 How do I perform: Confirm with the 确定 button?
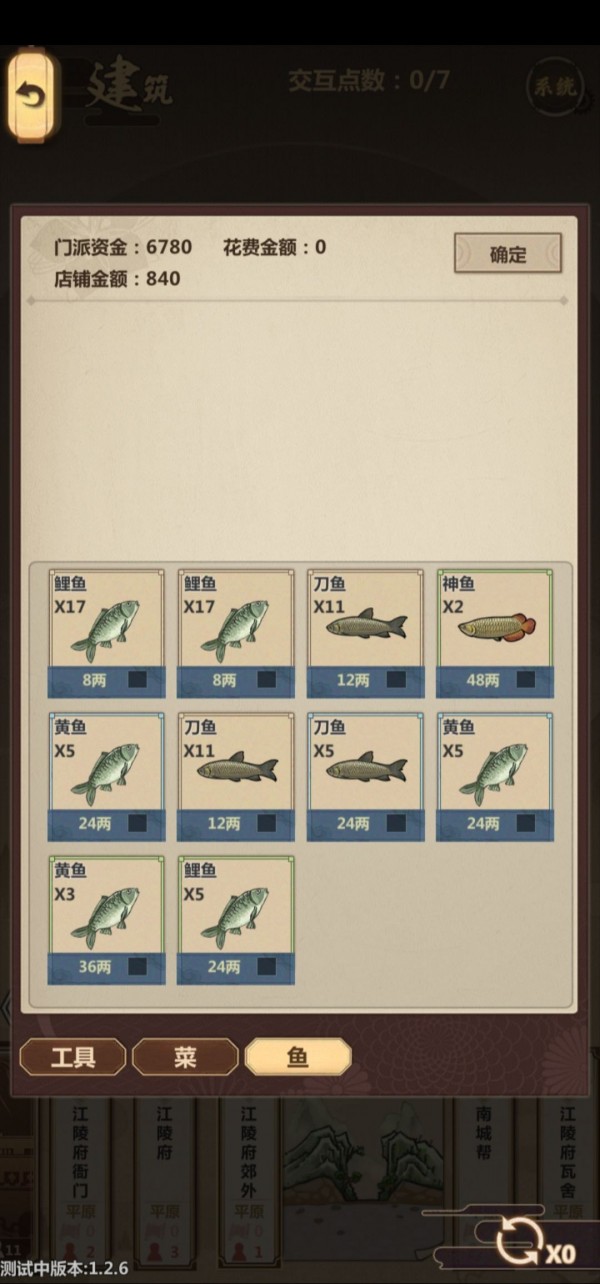tap(508, 254)
